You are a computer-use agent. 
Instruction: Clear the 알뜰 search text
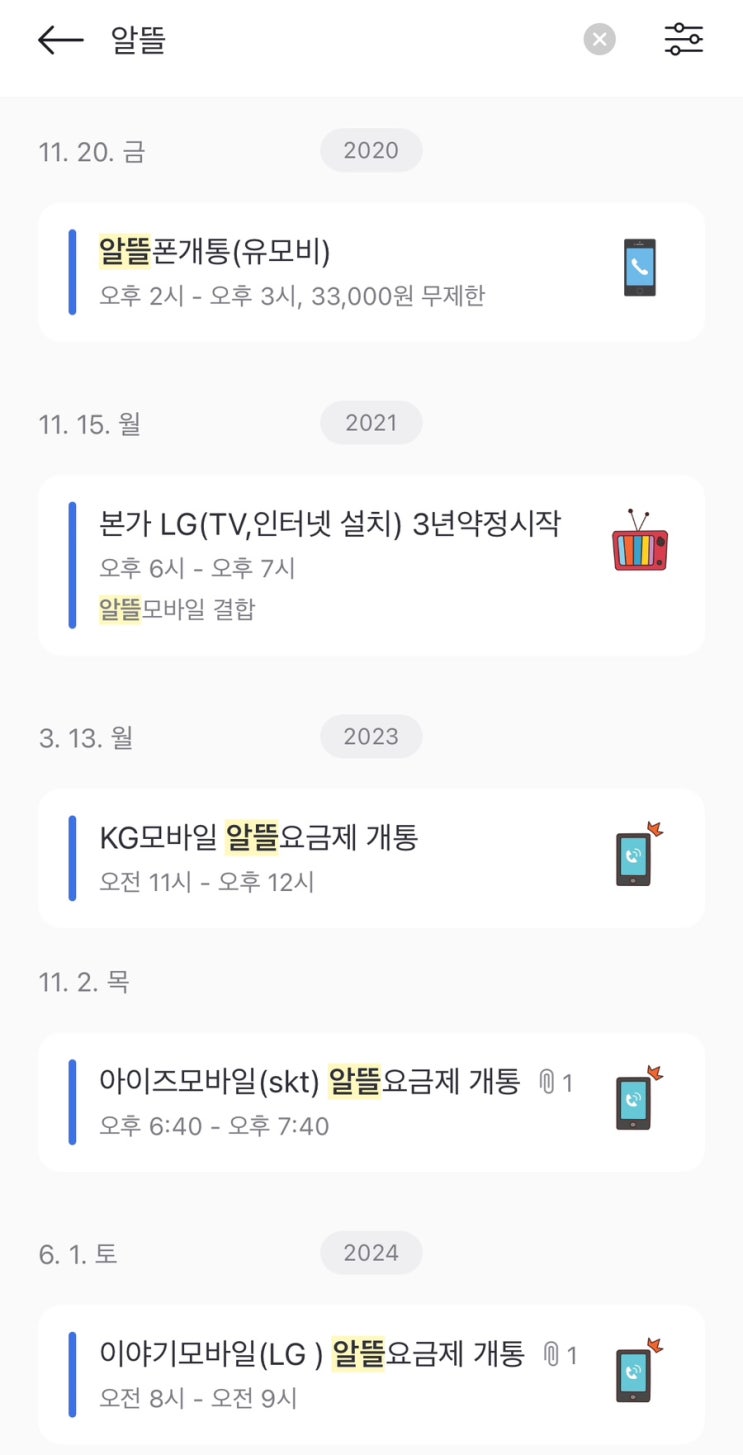(x=599, y=40)
